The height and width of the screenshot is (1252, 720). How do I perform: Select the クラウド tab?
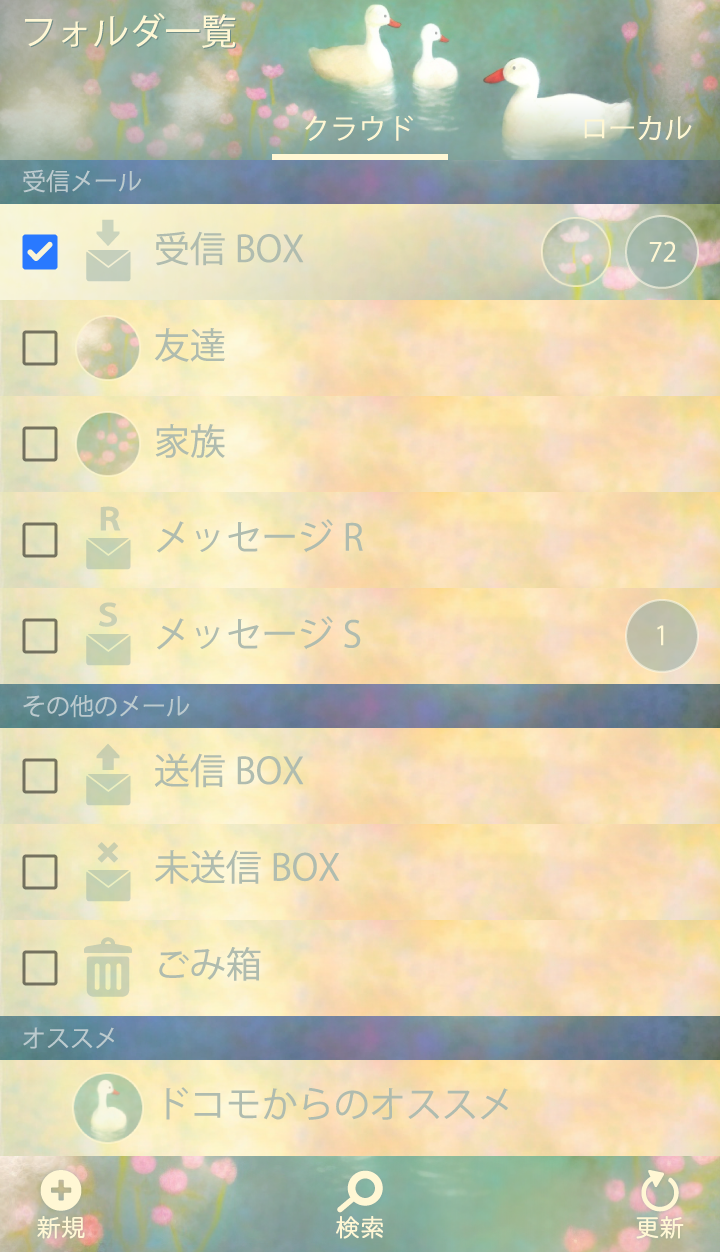pyautogui.click(x=359, y=128)
